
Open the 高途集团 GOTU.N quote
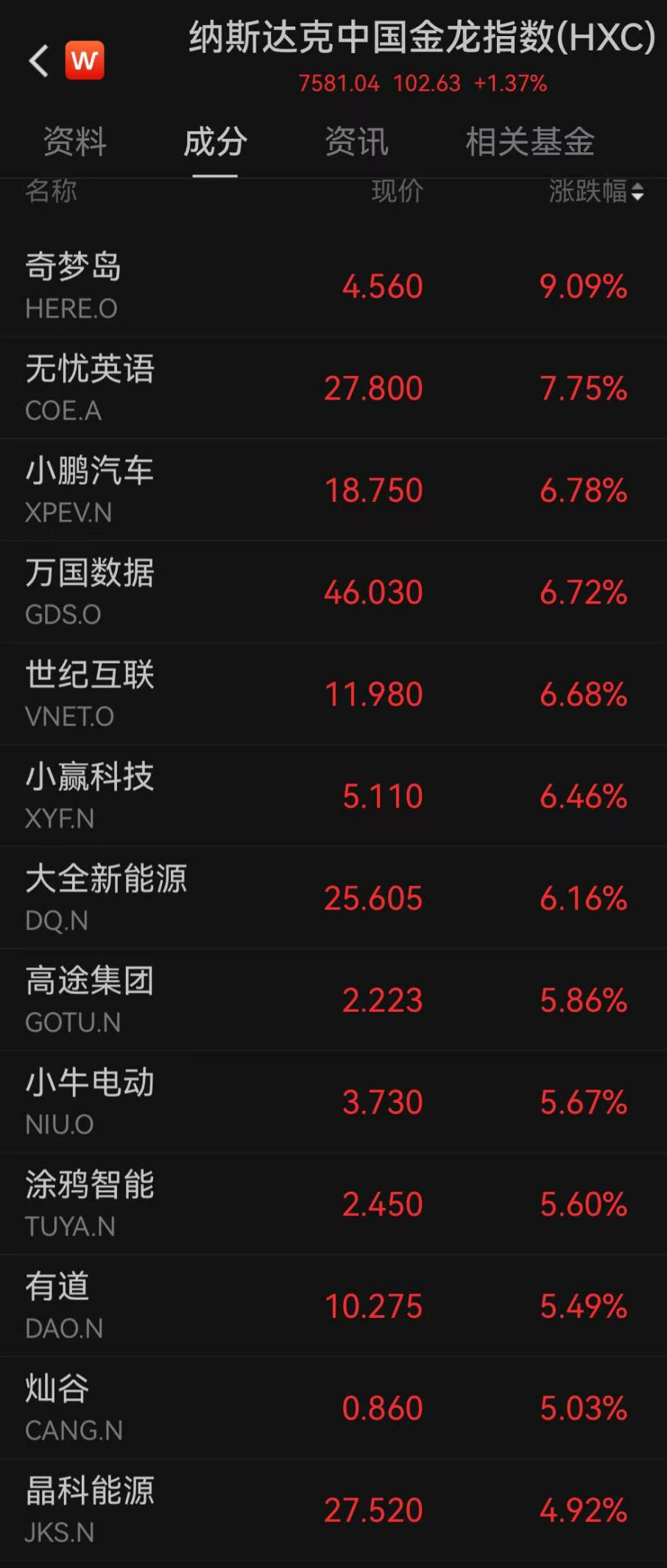coord(333,1000)
